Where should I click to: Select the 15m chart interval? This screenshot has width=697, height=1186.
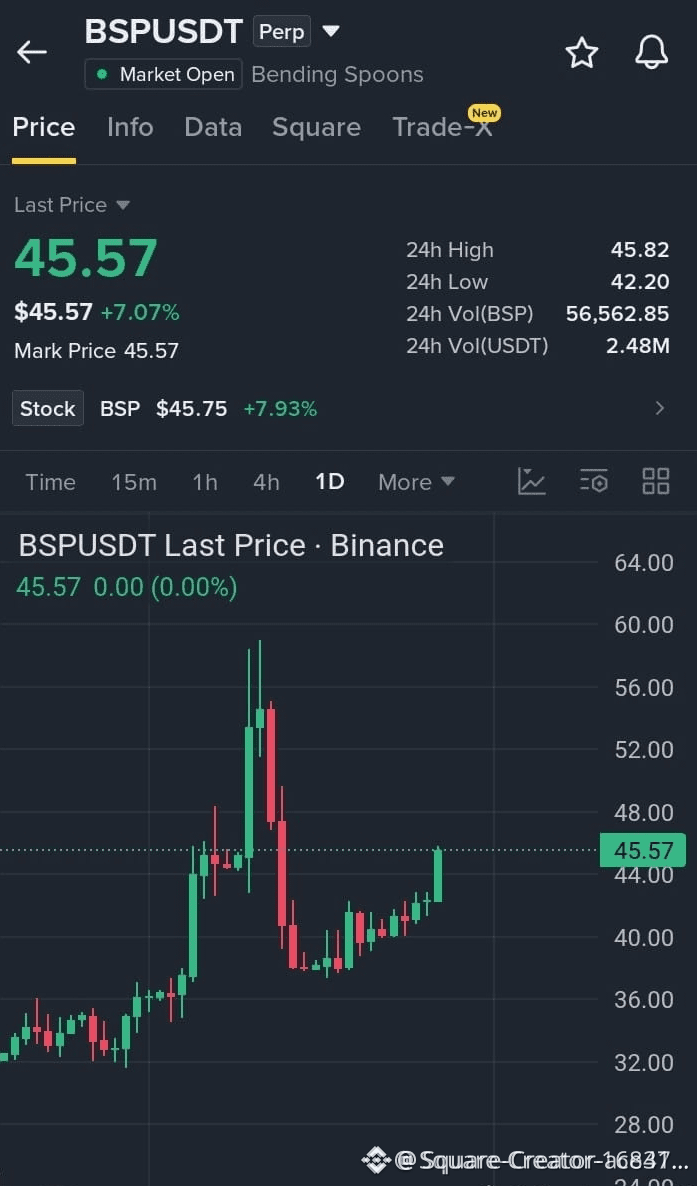click(x=134, y=482)
